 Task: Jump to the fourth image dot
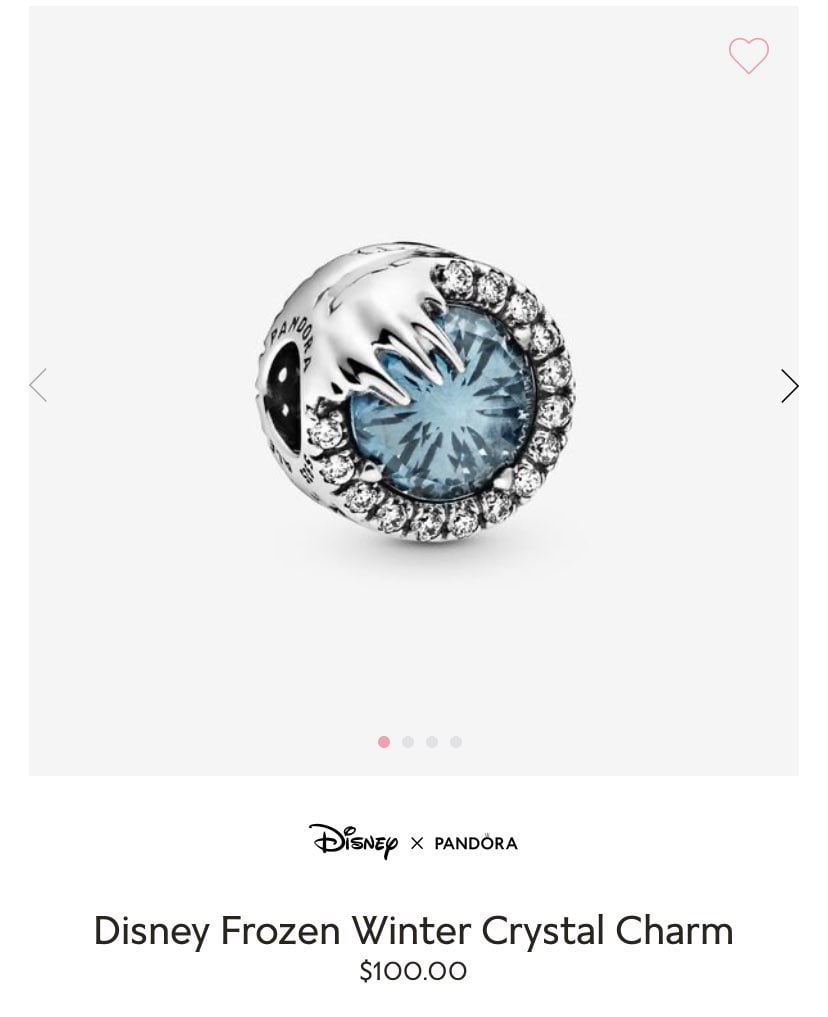point(456,742)
